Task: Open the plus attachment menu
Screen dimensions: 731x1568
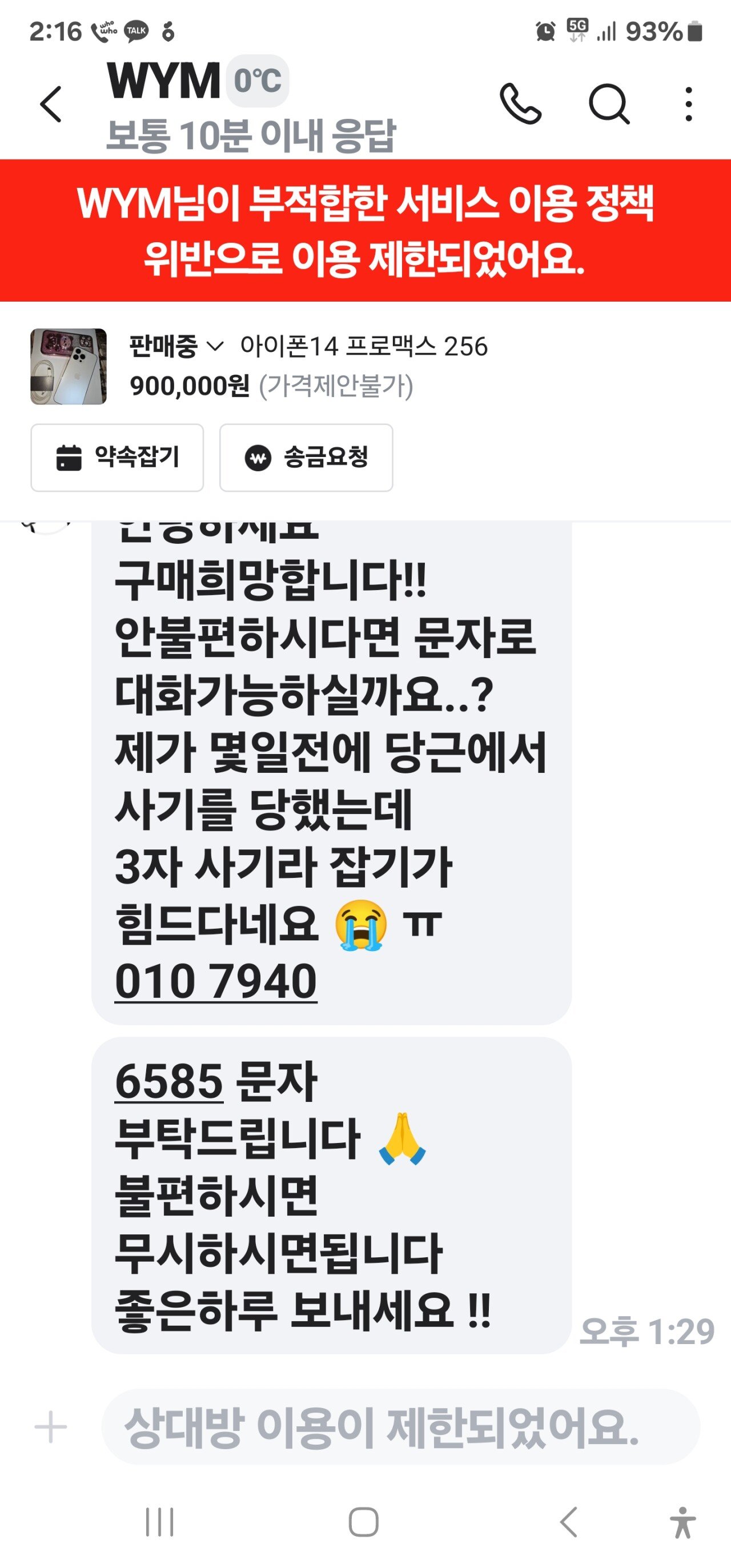Action: point(51,1427)
